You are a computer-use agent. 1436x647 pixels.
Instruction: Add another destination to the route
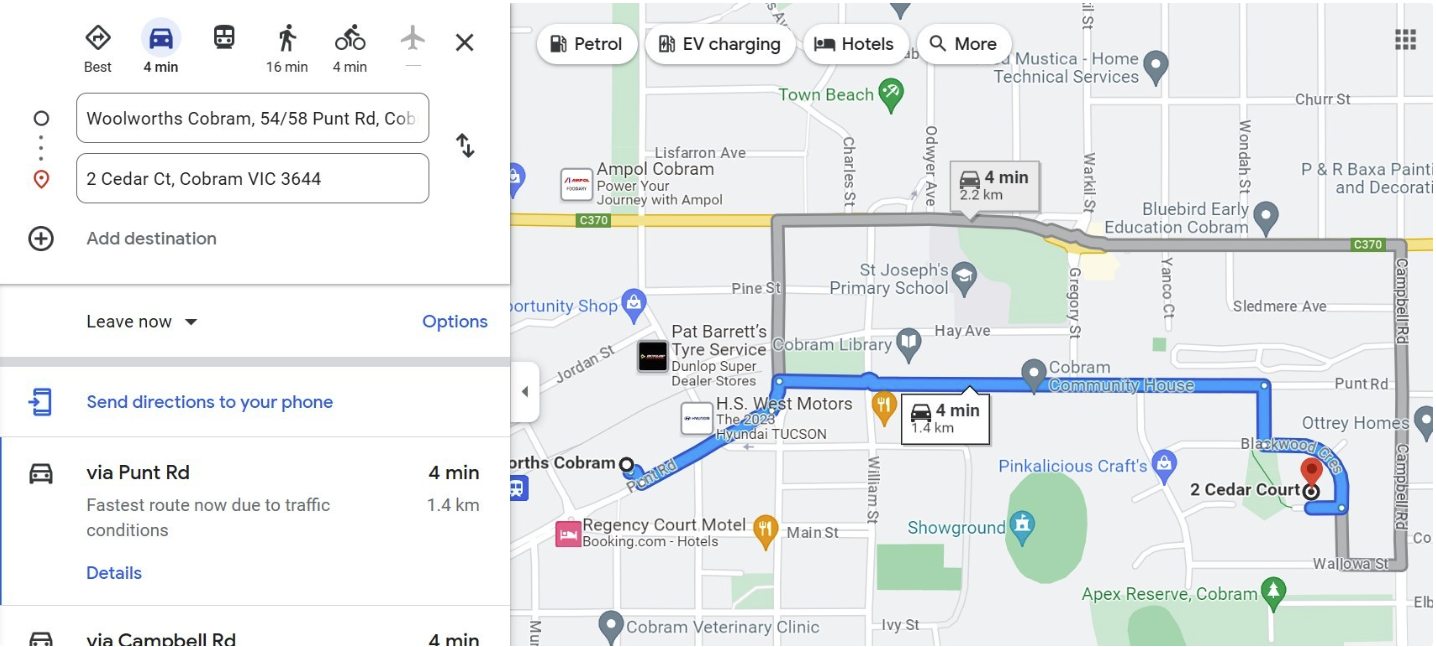point(150,238)
